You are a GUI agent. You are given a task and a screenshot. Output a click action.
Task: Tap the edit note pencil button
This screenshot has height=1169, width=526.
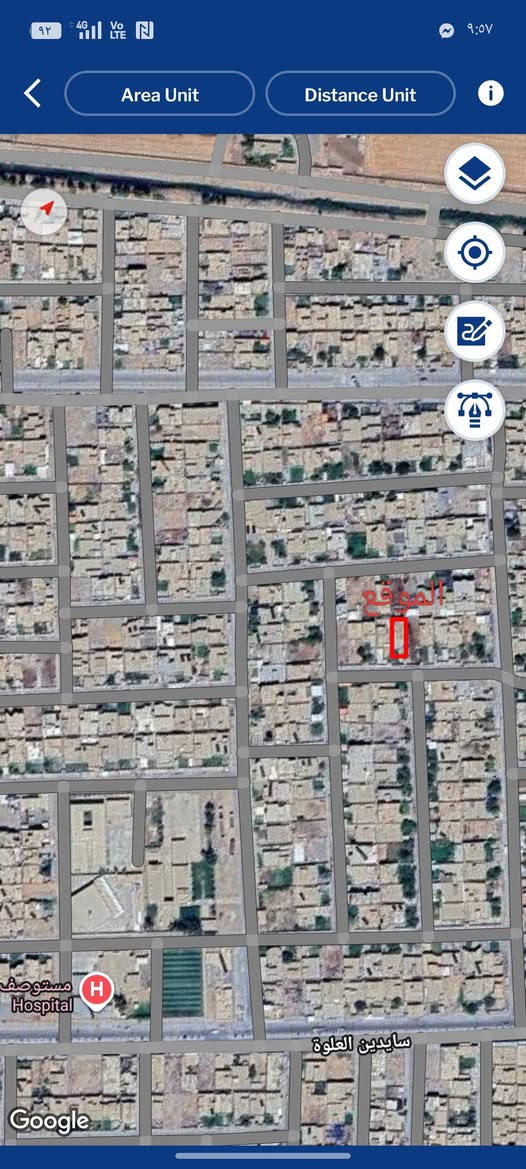click(475, 331)
